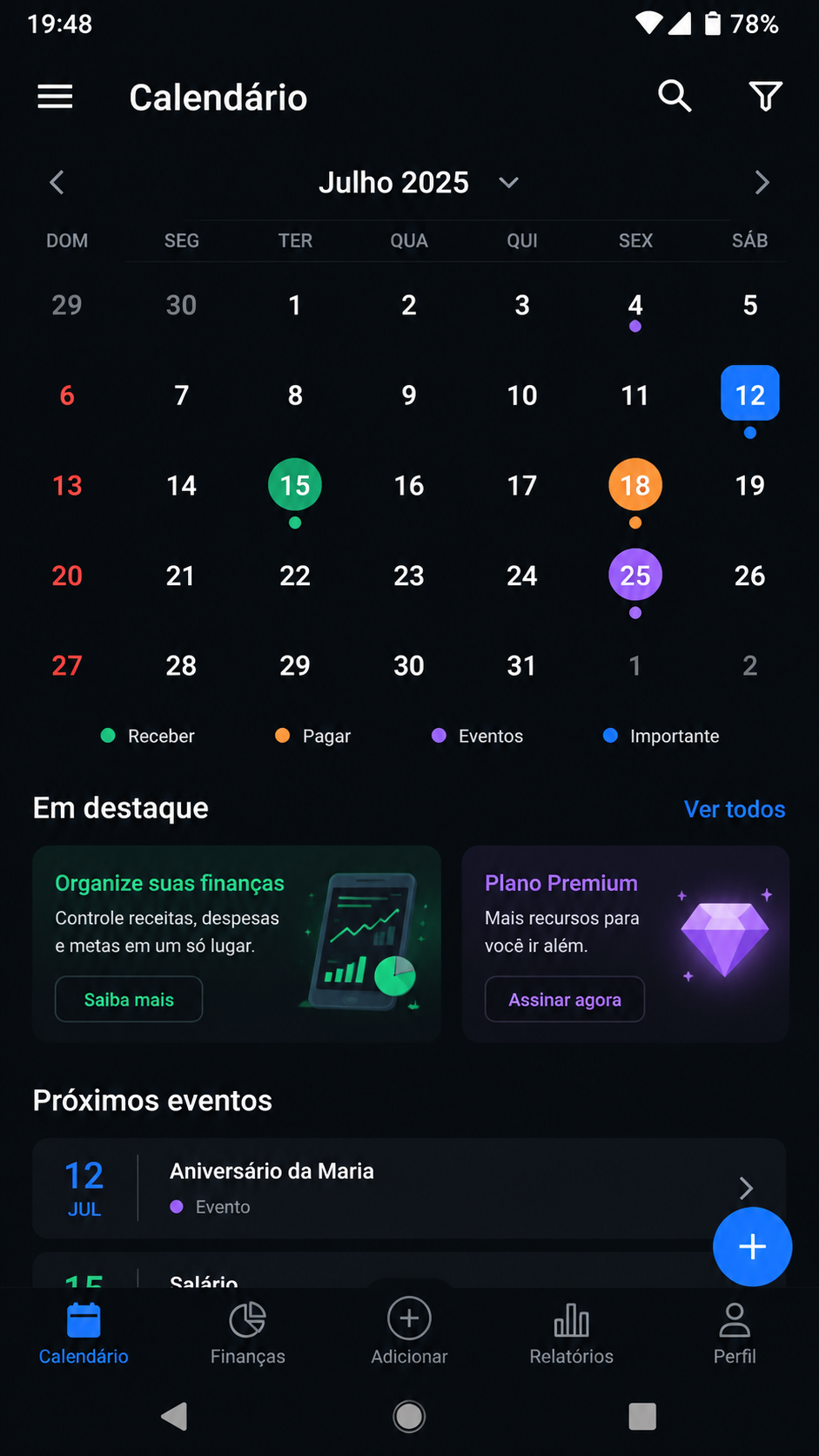Open the filter funnel icon
The height and width of the screenshot is (1456, 819).
pyautogui.click(x=765, y=96)
